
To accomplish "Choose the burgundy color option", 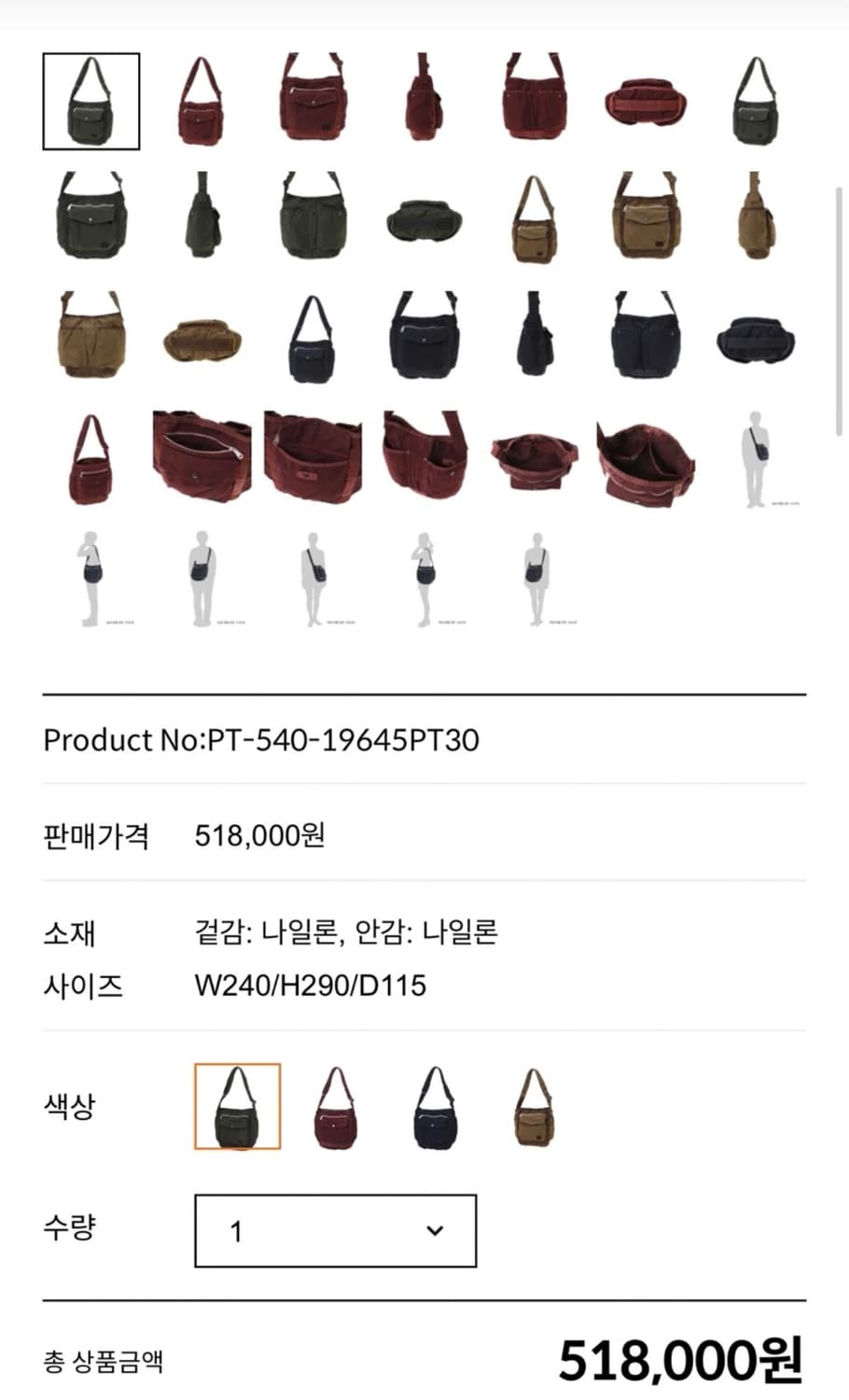I will click(x=336, y=1106).
